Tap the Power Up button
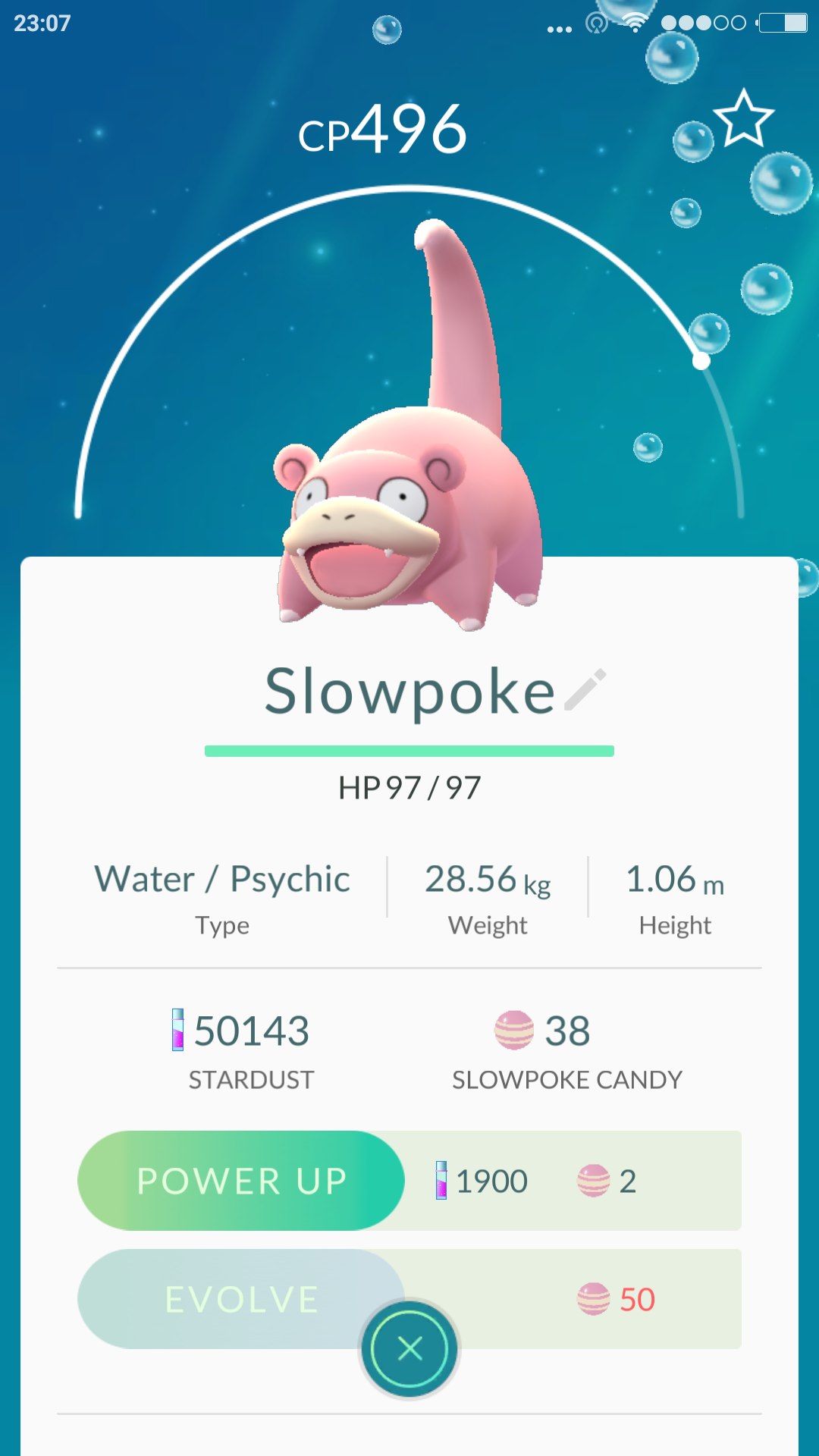This screenshot has width=819, height=1456. [241, 1181]
